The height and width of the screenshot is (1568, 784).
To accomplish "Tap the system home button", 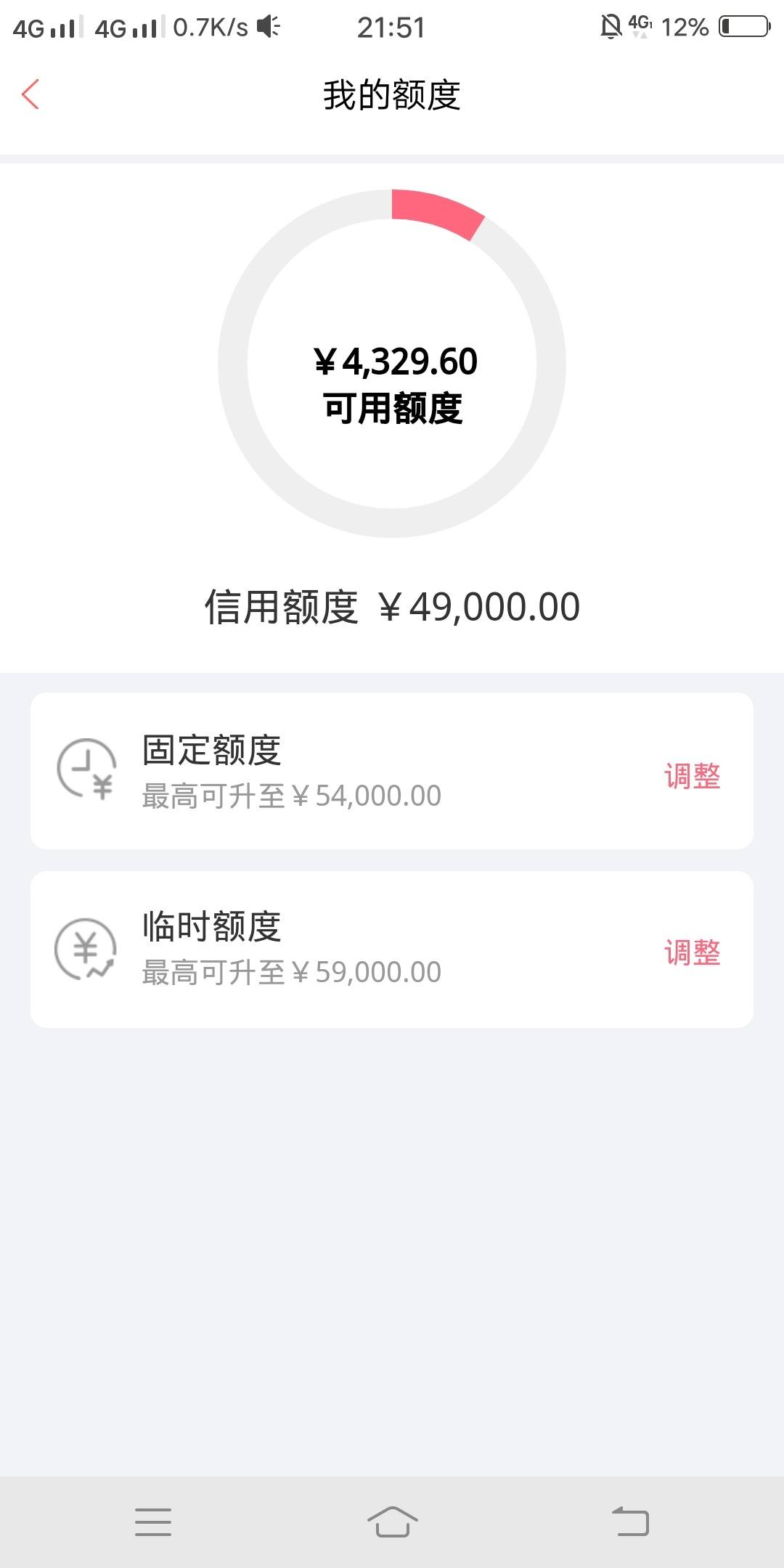I will pos(392,1521).
